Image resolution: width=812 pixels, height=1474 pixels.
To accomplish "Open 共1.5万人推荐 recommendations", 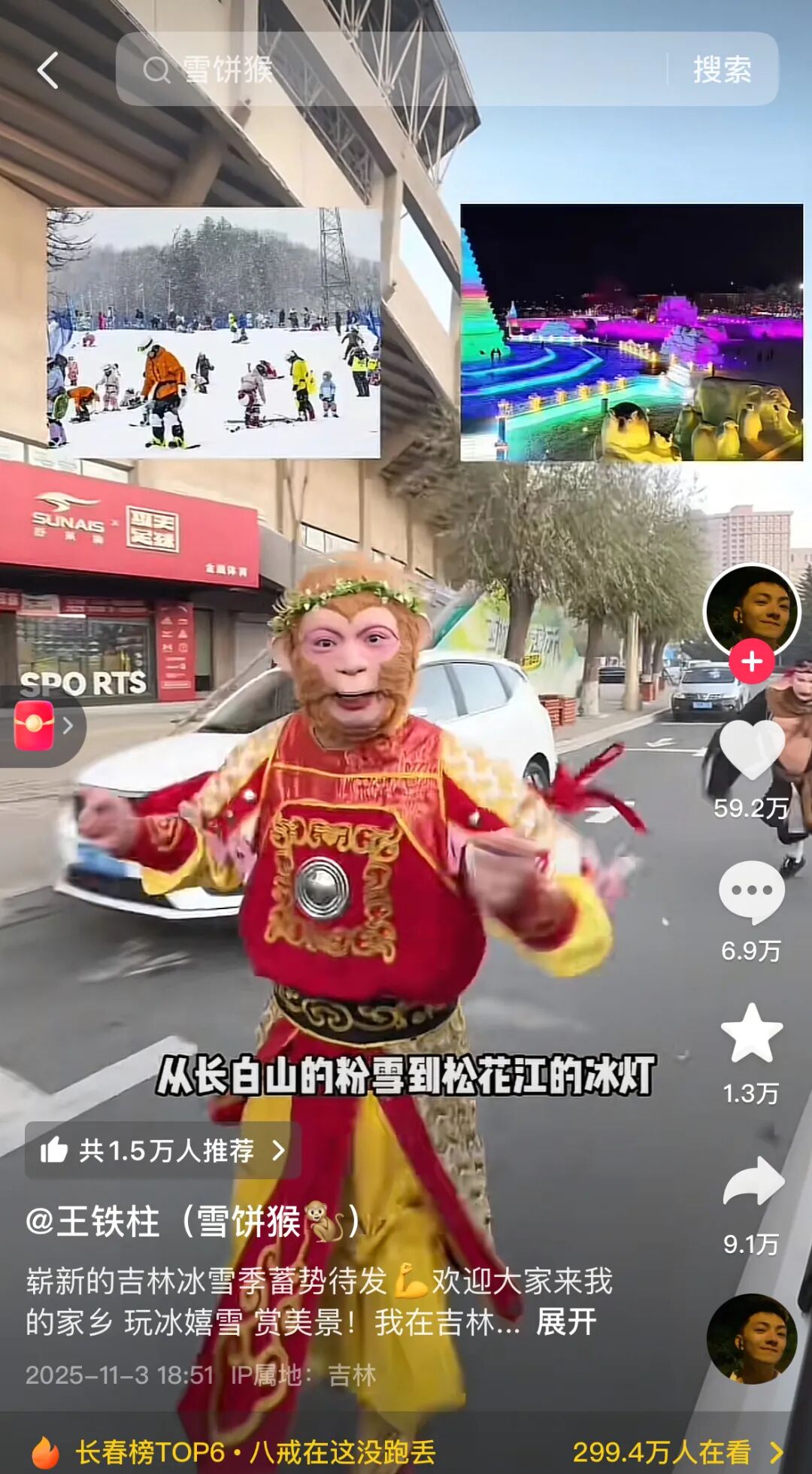I will click(x=162, y=1151).
